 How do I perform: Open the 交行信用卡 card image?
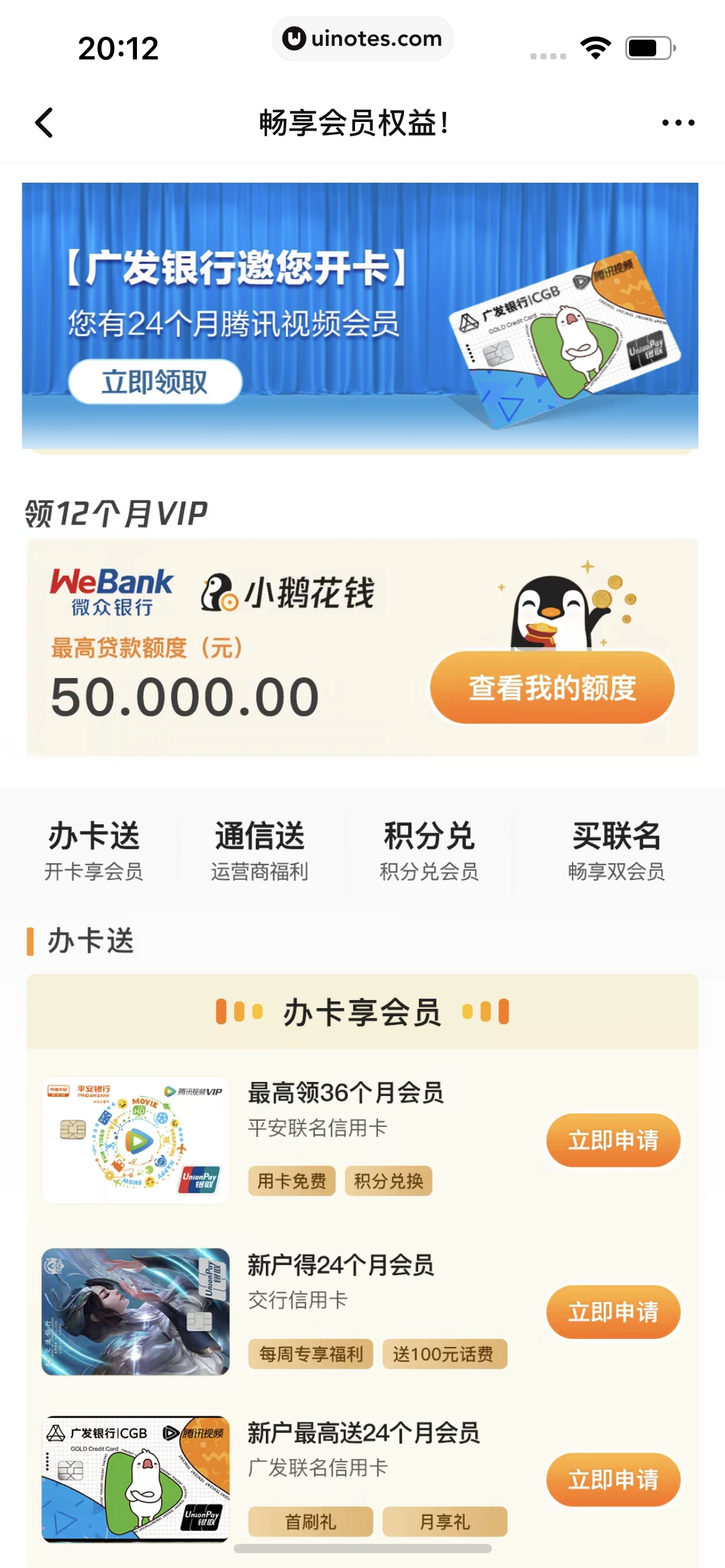135,1312
